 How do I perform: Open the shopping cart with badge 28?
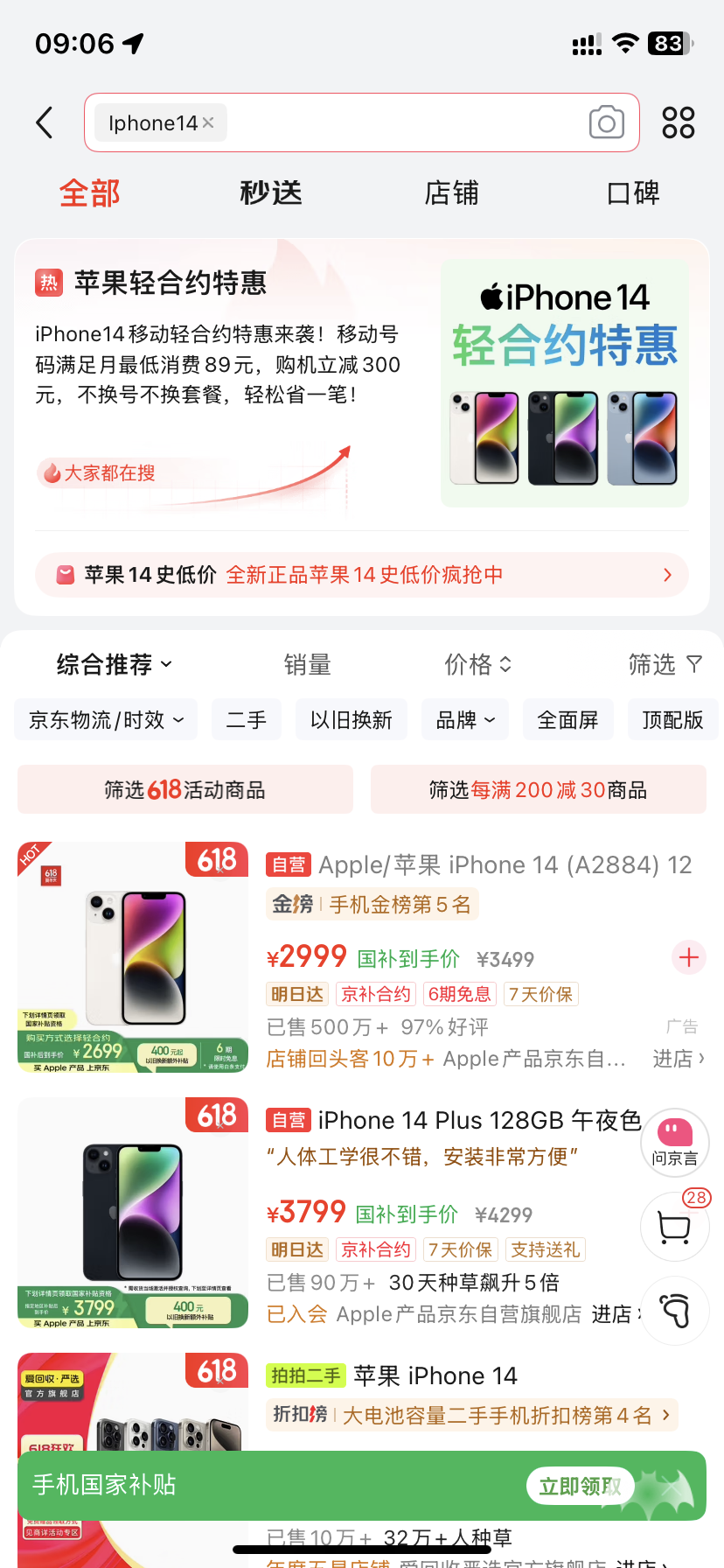click(x=674, y=1227)
